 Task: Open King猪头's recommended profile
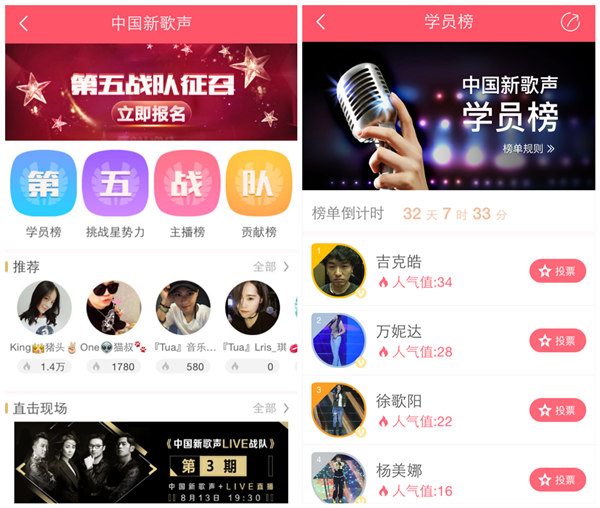point(44,308)
